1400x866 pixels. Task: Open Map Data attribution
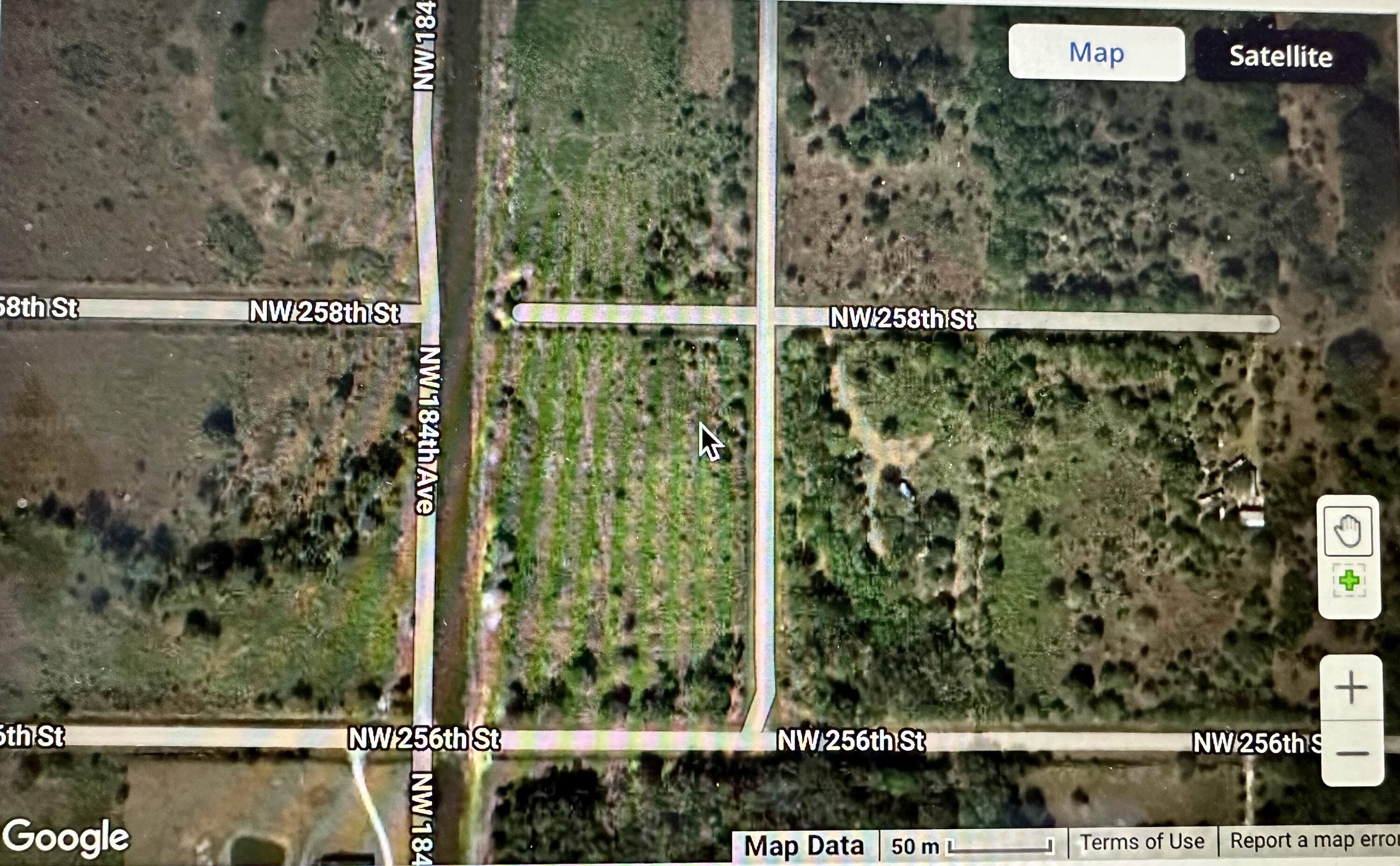pyautogui.click(x=804, y=845)
